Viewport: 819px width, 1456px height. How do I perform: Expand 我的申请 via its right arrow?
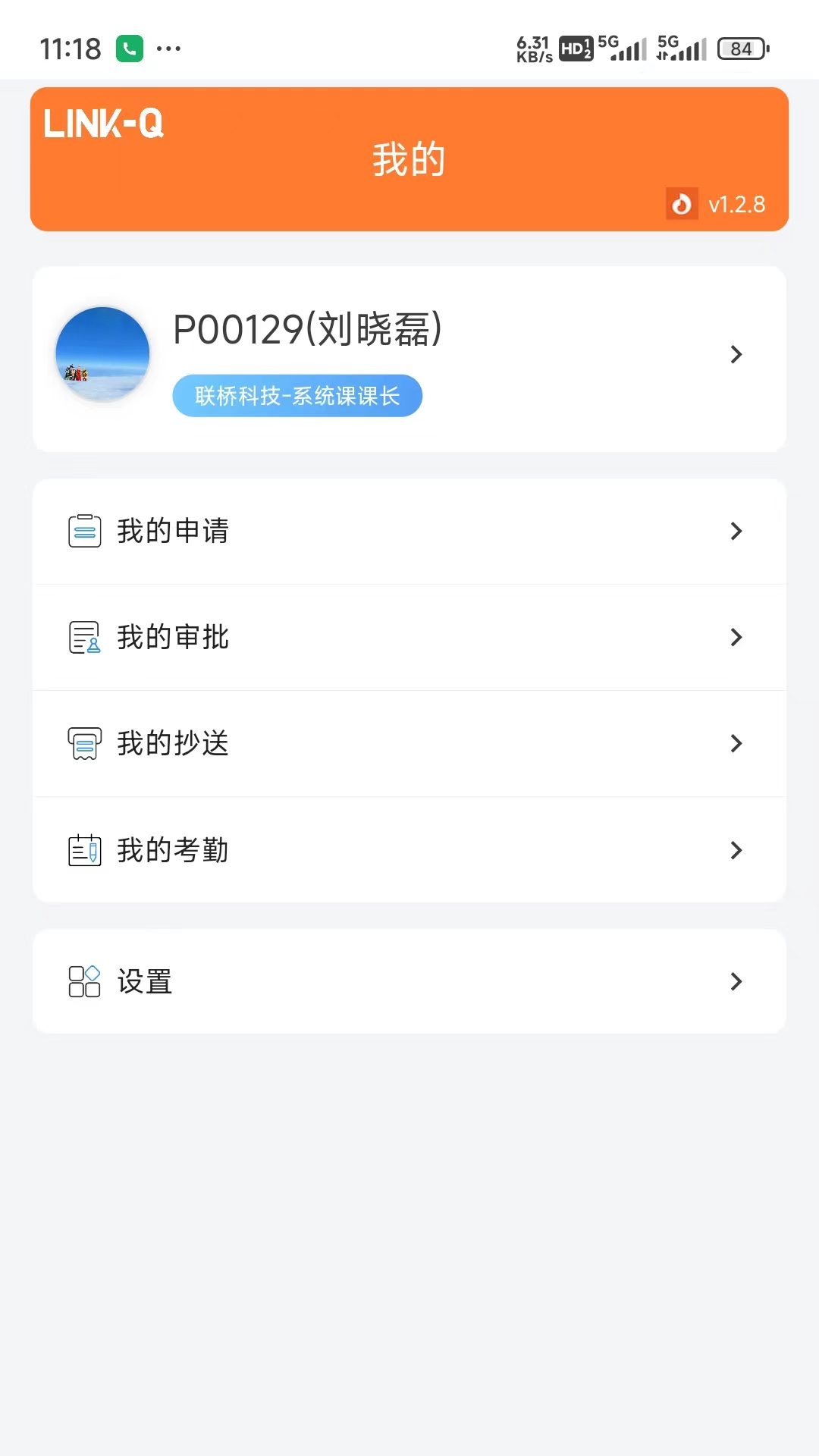coord(736,531)
